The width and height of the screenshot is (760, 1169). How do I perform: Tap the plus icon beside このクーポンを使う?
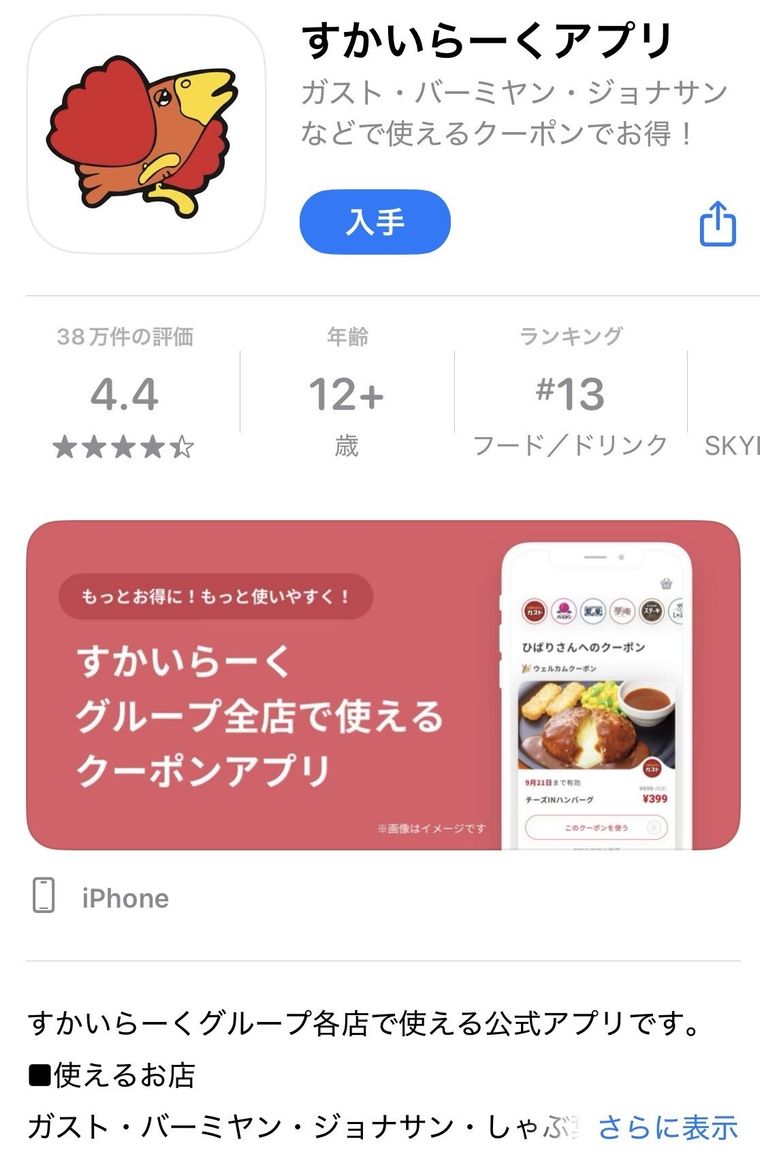coord(653,827)
